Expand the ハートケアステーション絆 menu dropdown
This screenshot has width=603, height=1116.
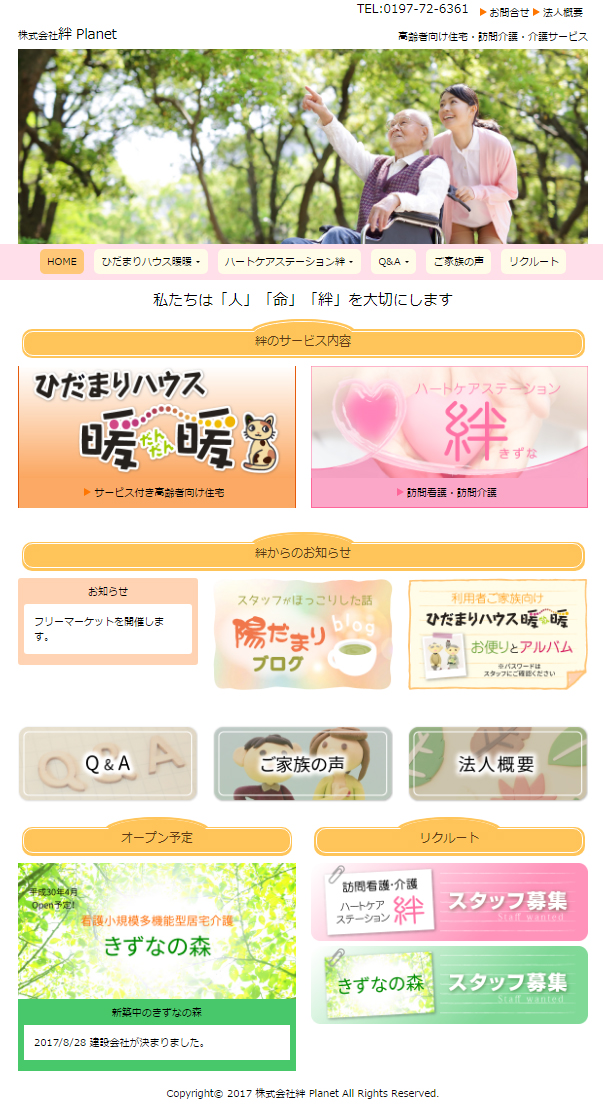point(289,261)
